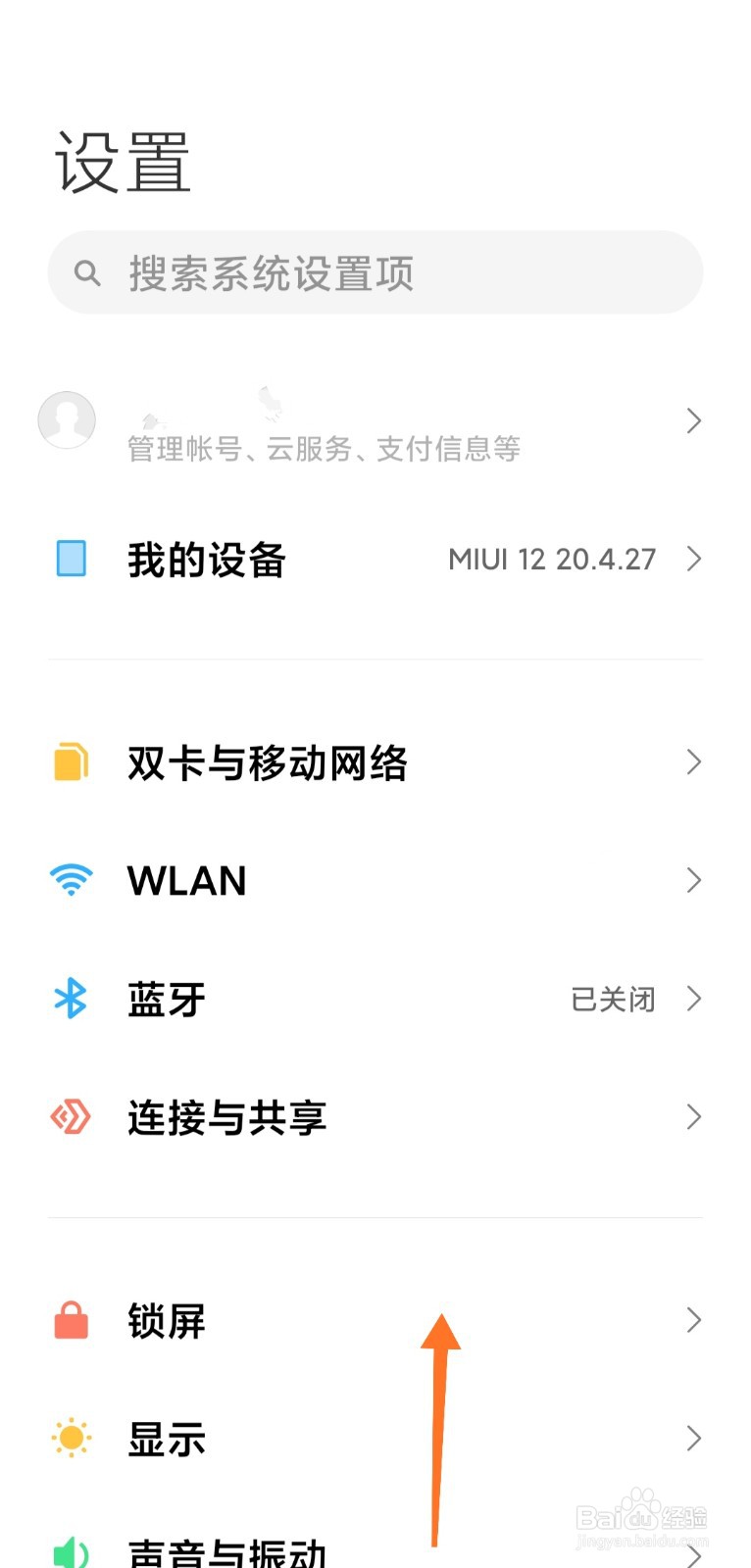Tap the WLAN Wi-Fi signal icon
751x1568 pixels.
click(x=70, y=879)
